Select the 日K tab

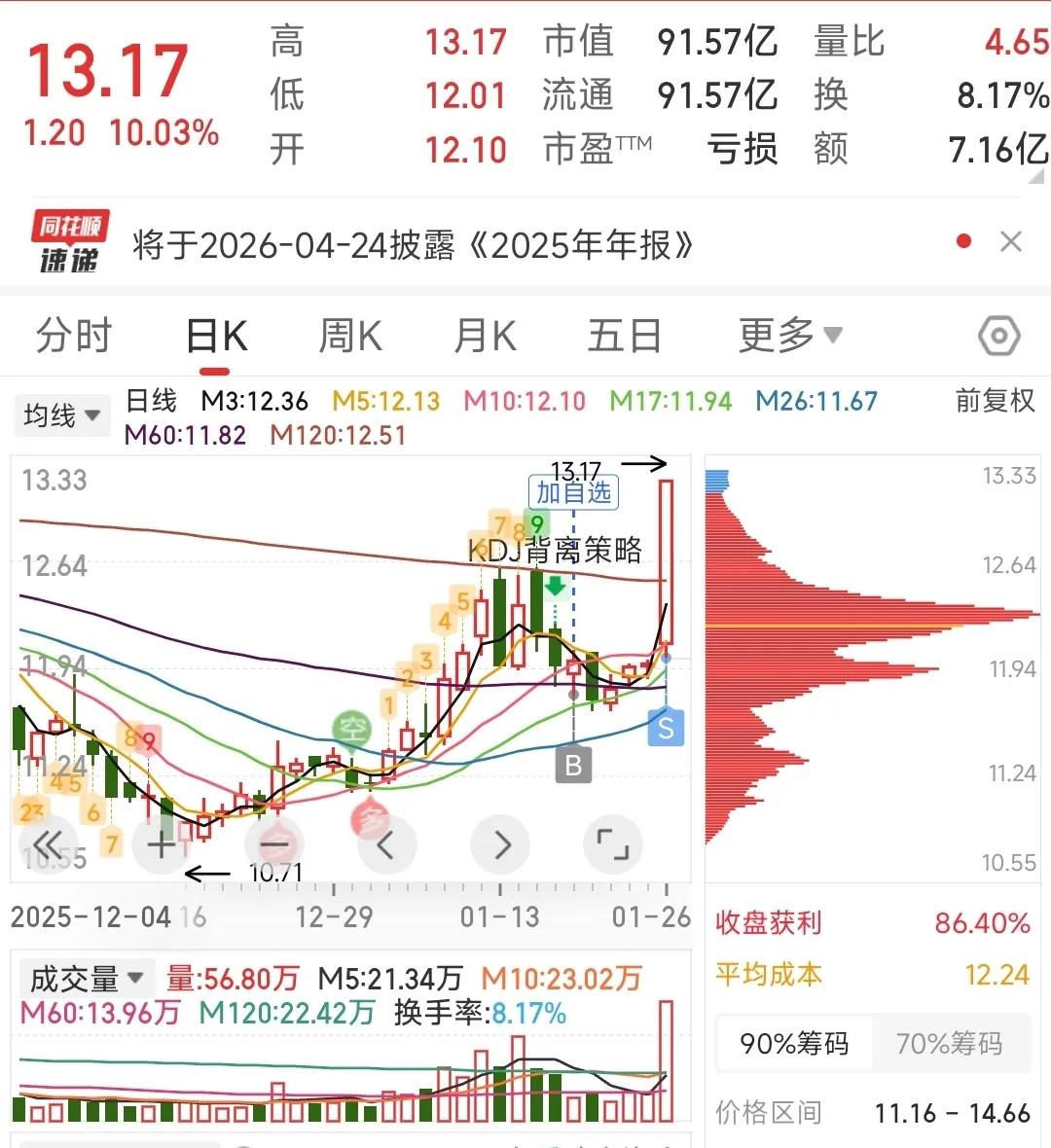click(216, 336)
